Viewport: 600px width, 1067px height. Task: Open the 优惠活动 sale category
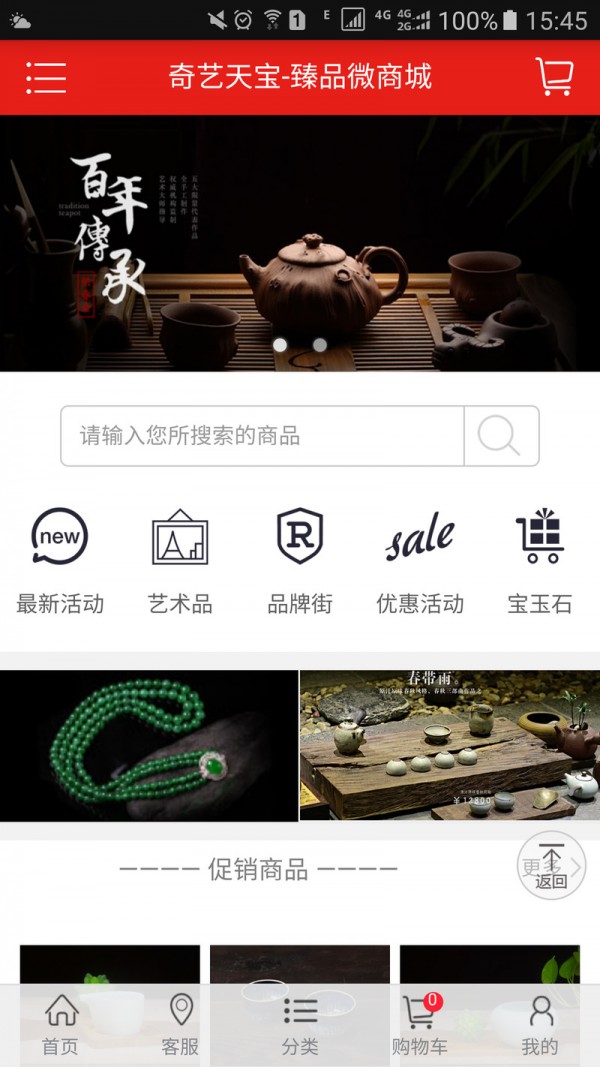(x=420, y=560)
